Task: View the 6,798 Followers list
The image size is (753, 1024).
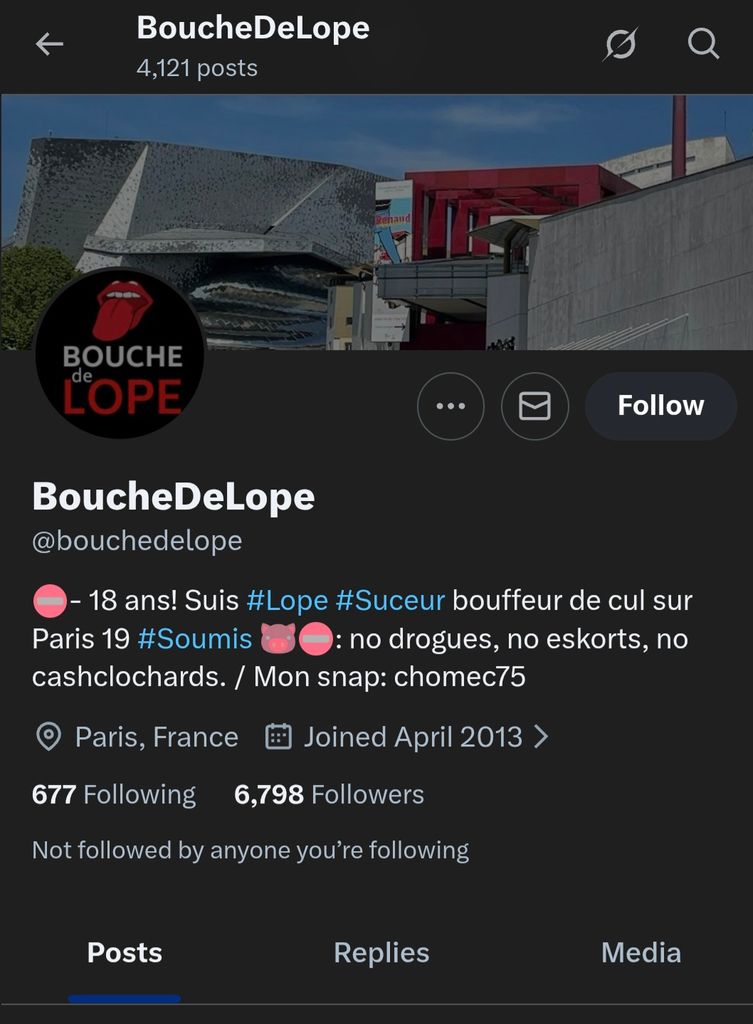Action: tap(328, 795)
